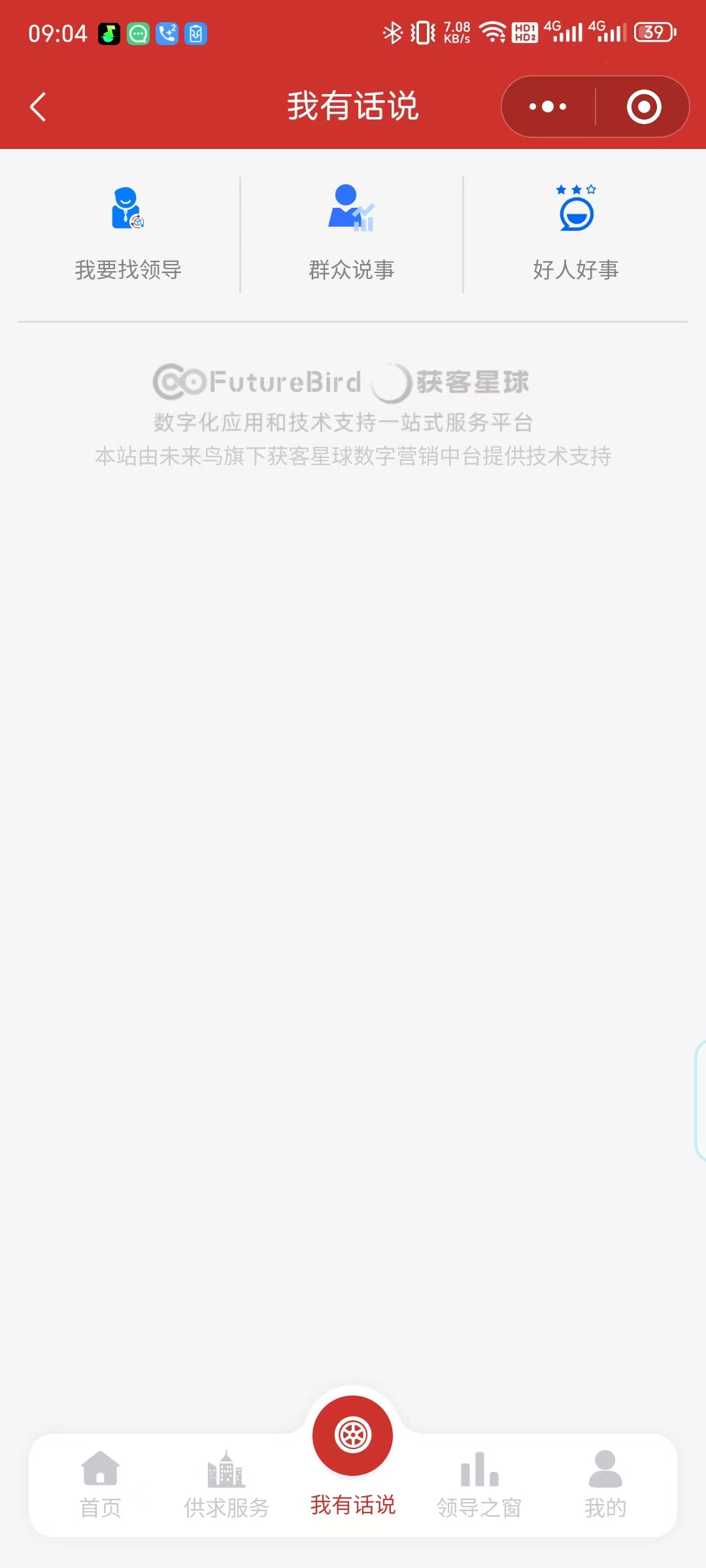Switch to the 领导之窗 tab
The height and width of the screenshot is (1568, 706).
point(479,1484)
